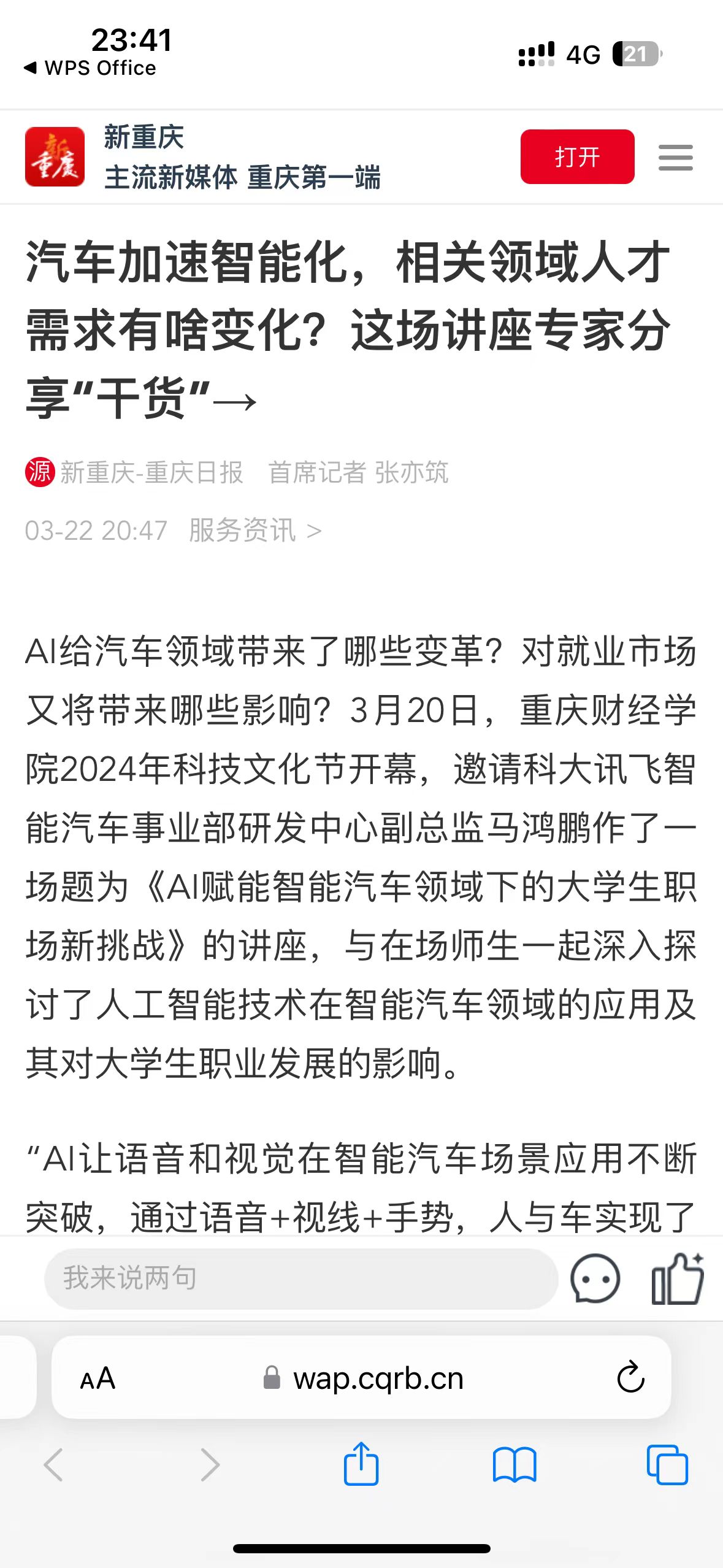
Task: Tap the red 打开 button
Action: coord(576,156)
